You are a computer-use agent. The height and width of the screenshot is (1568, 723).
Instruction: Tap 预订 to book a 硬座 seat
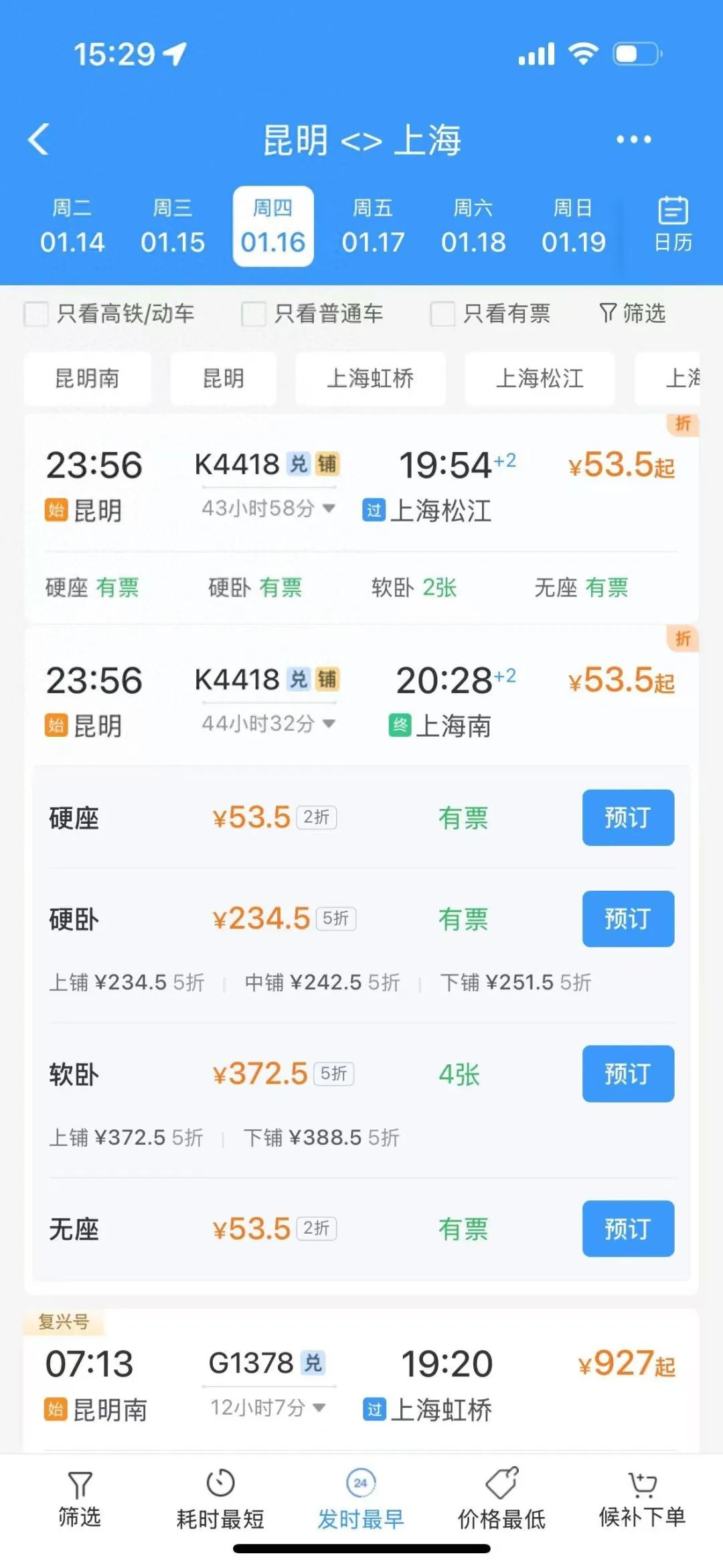(627, 817)
